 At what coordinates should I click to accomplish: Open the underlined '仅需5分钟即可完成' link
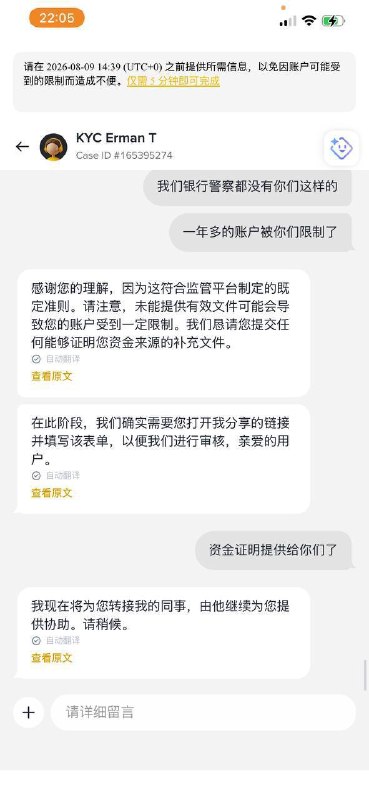tap(174, 81)
